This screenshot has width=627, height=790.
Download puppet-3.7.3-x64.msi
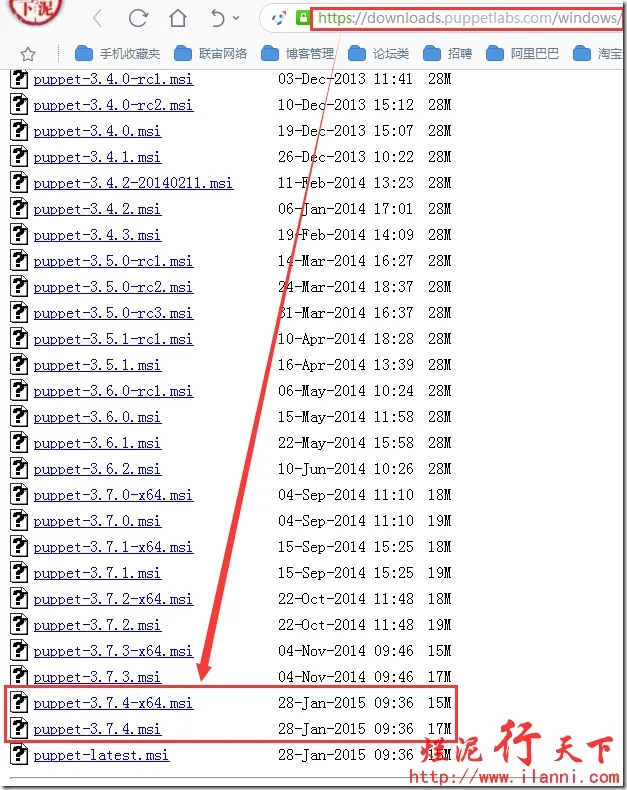click(x=113, y=651)
